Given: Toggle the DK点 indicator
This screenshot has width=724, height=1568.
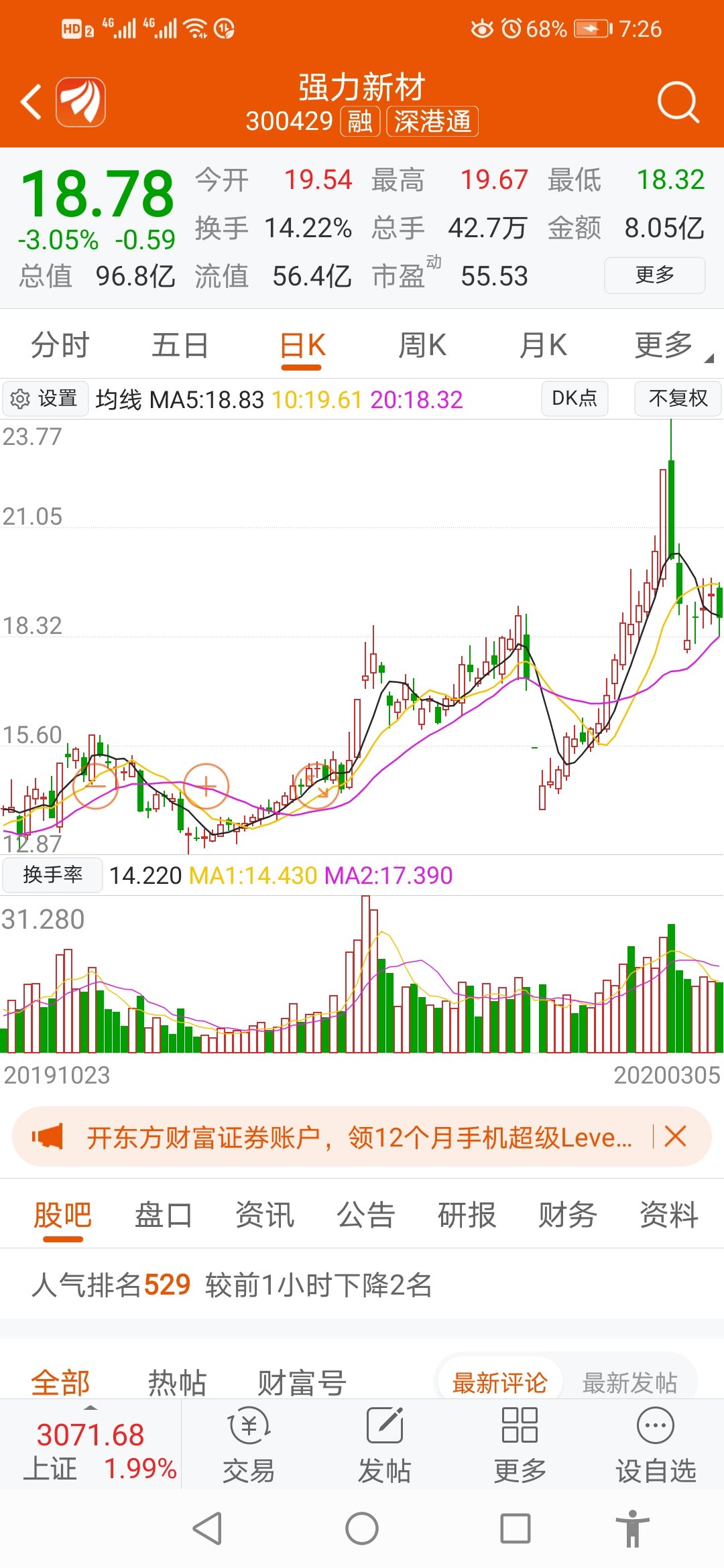Looking at the screenshot, I should coord(575,399).
